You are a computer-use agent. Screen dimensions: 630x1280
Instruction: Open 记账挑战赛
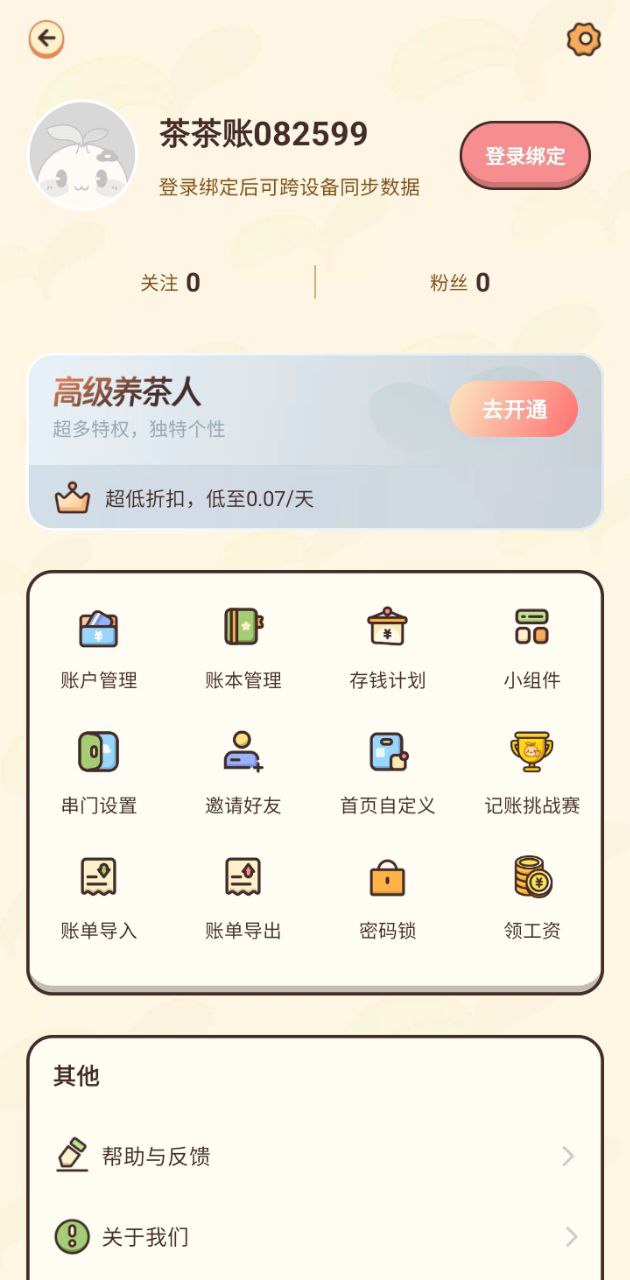pyautogui.click(x=532, y=773)
